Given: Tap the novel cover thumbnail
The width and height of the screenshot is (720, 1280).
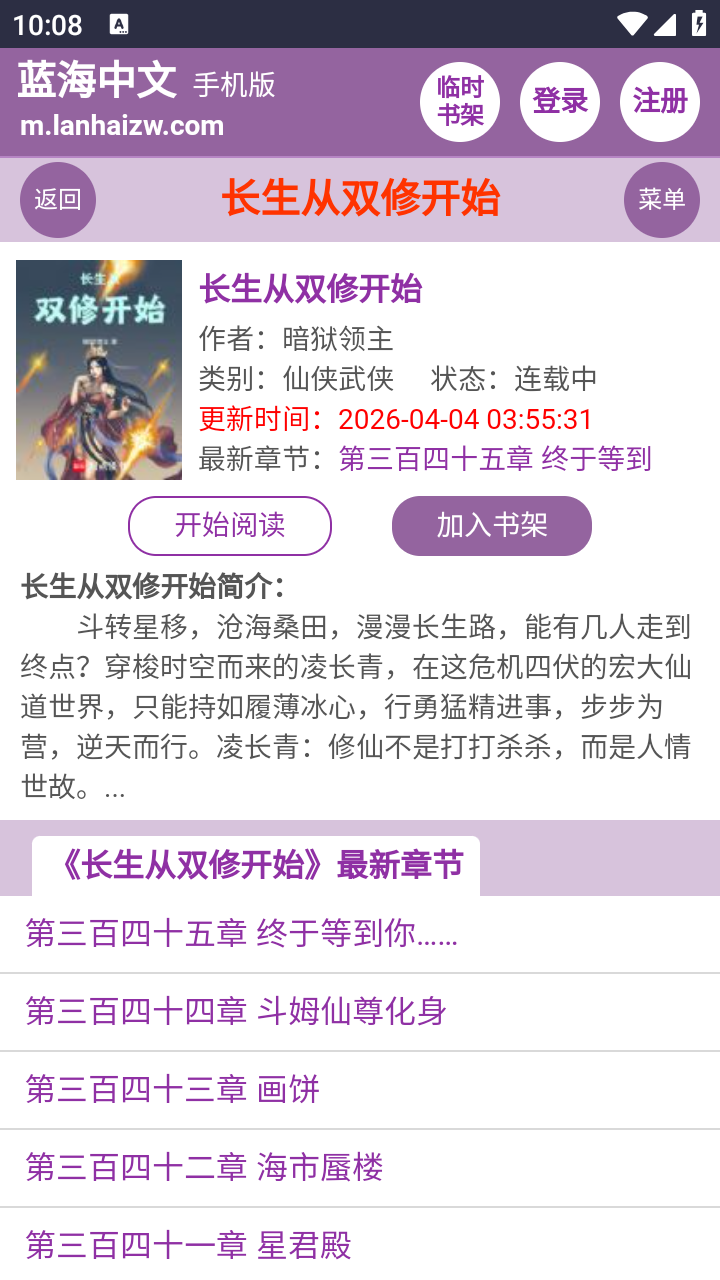Looking at the screenshot, I should click(x=98, y=370).
